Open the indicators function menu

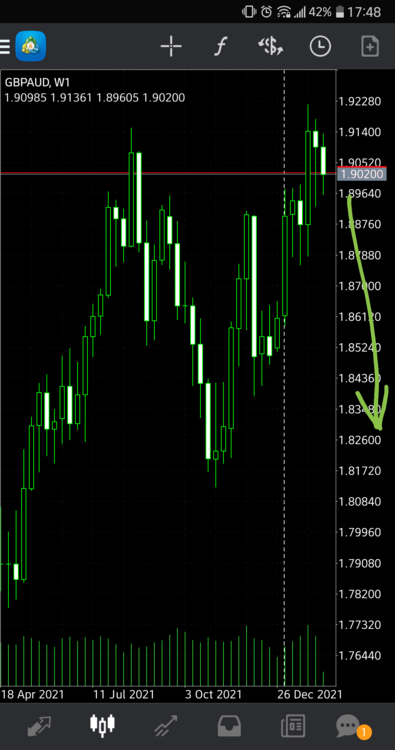(x=220, y=46)
